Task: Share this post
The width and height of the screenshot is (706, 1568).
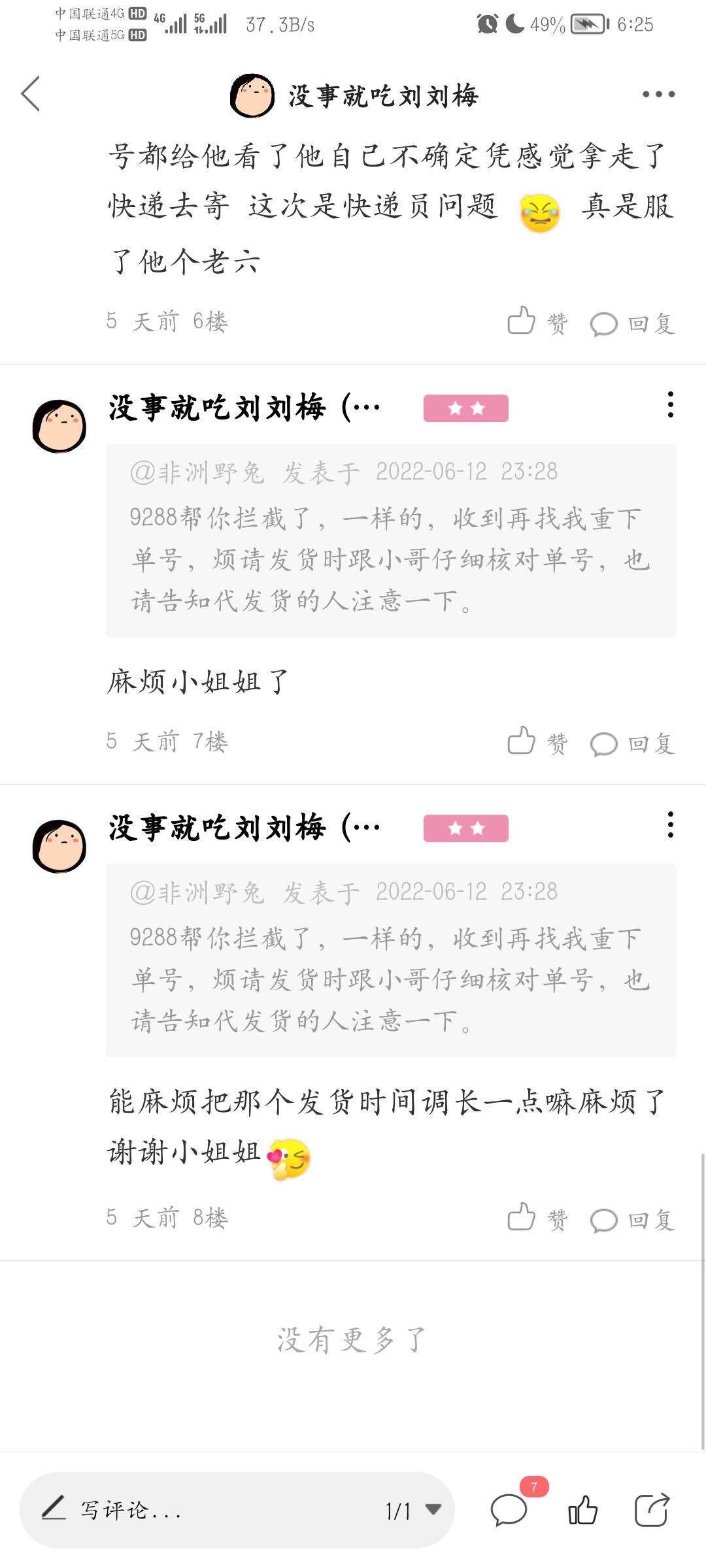Action: (x=652, y=1510)
